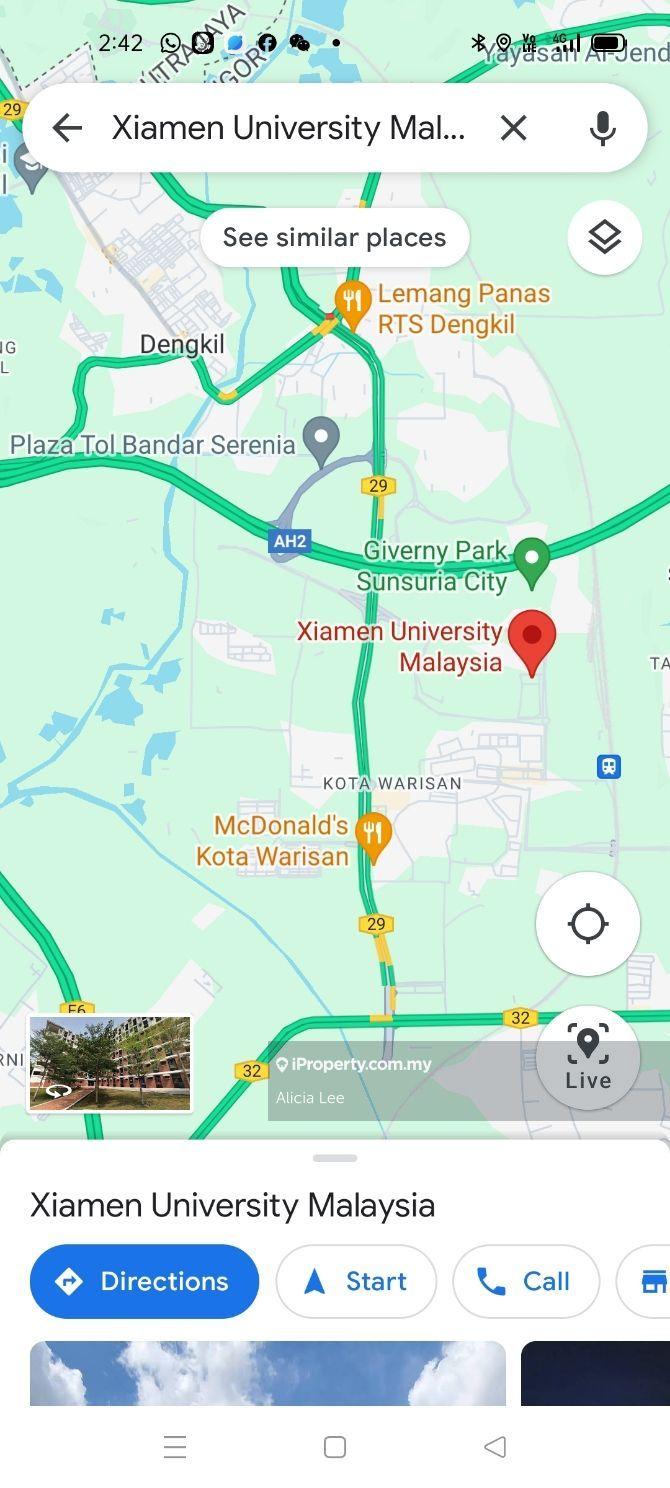
Task: Call Xiamen University Malaysia
Action: click(525, 1281)
